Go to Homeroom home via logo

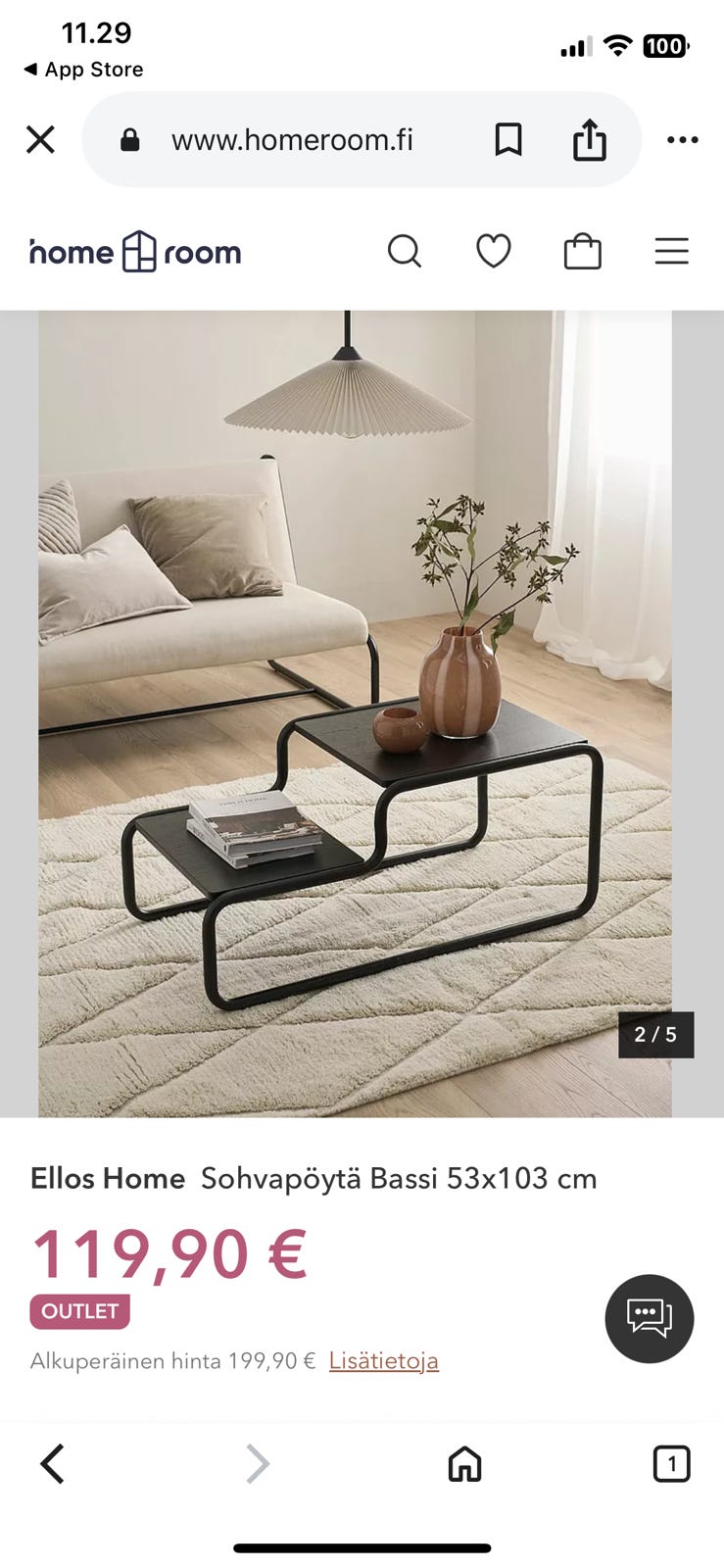(135, 252)
